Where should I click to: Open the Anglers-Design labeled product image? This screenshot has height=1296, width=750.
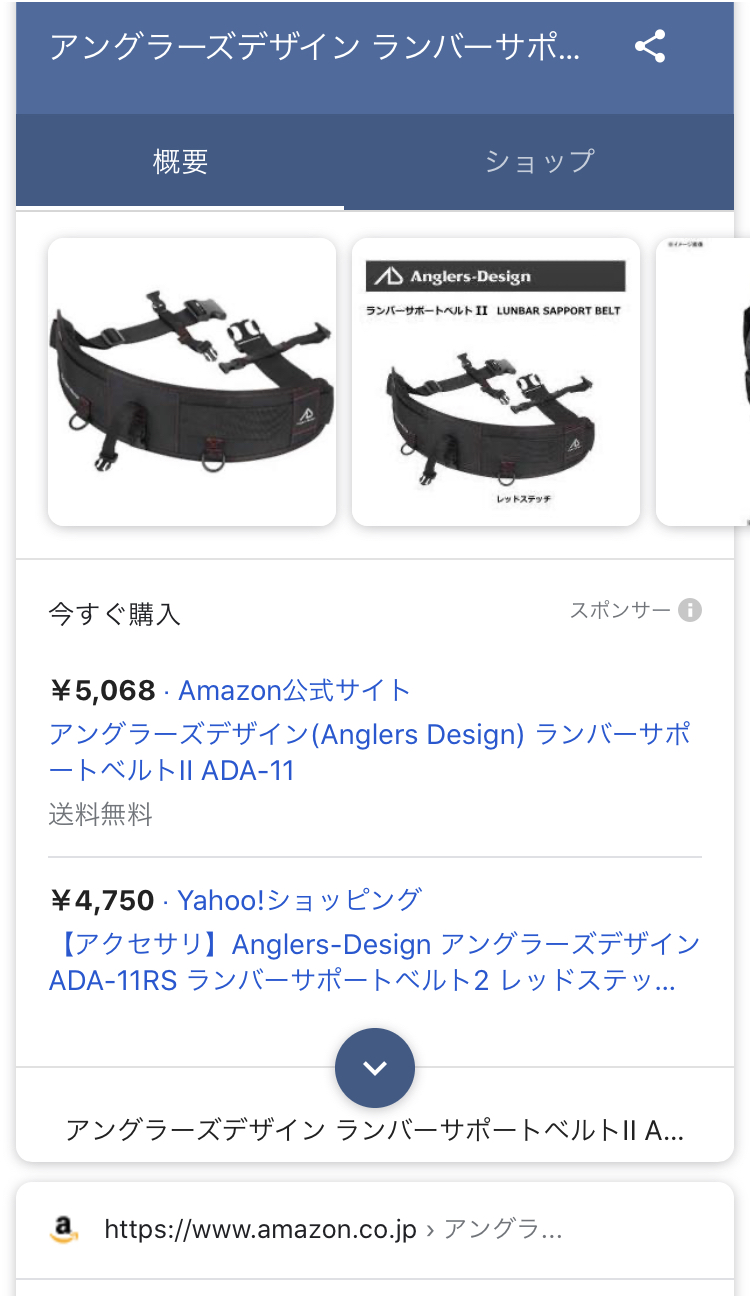click(496, 382)
